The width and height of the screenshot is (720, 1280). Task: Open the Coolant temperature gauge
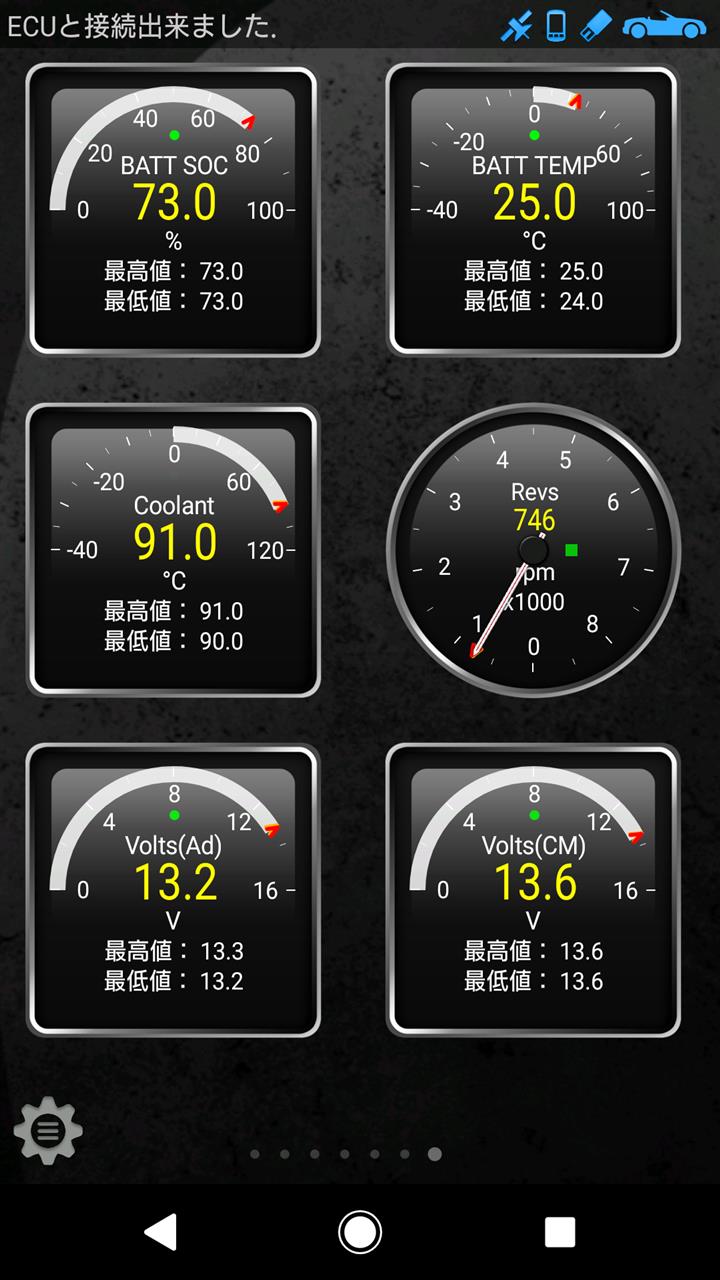click(173, 550)
